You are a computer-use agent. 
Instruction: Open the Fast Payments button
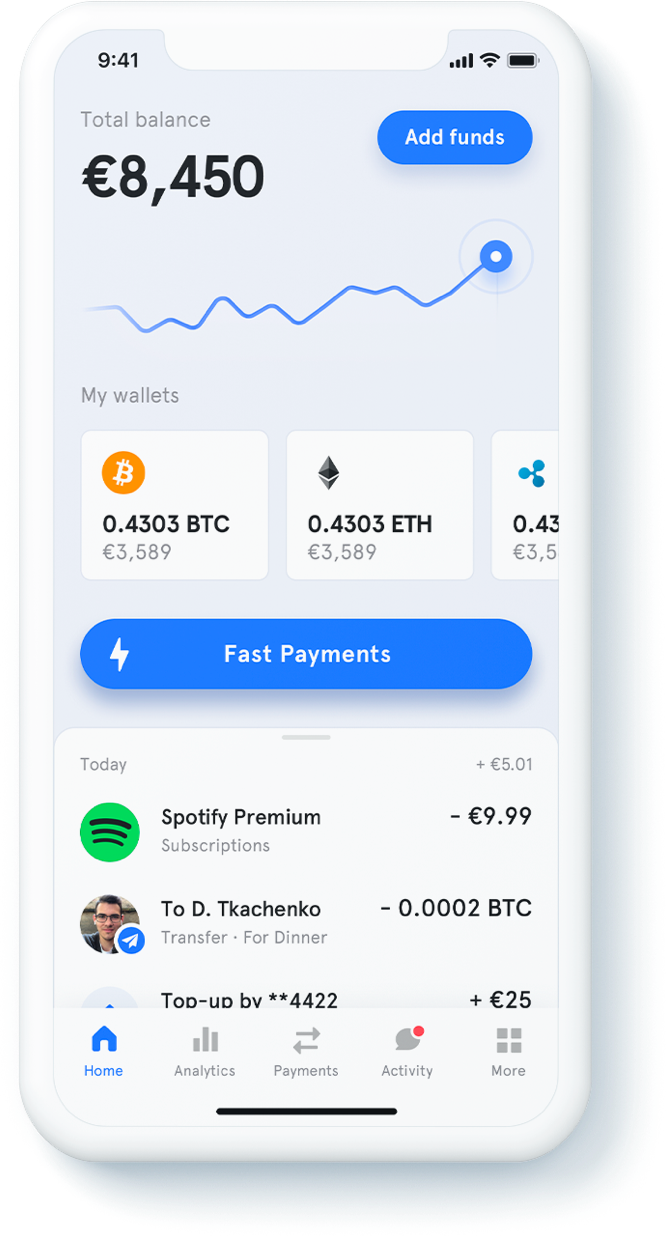(x=306, y=654)
